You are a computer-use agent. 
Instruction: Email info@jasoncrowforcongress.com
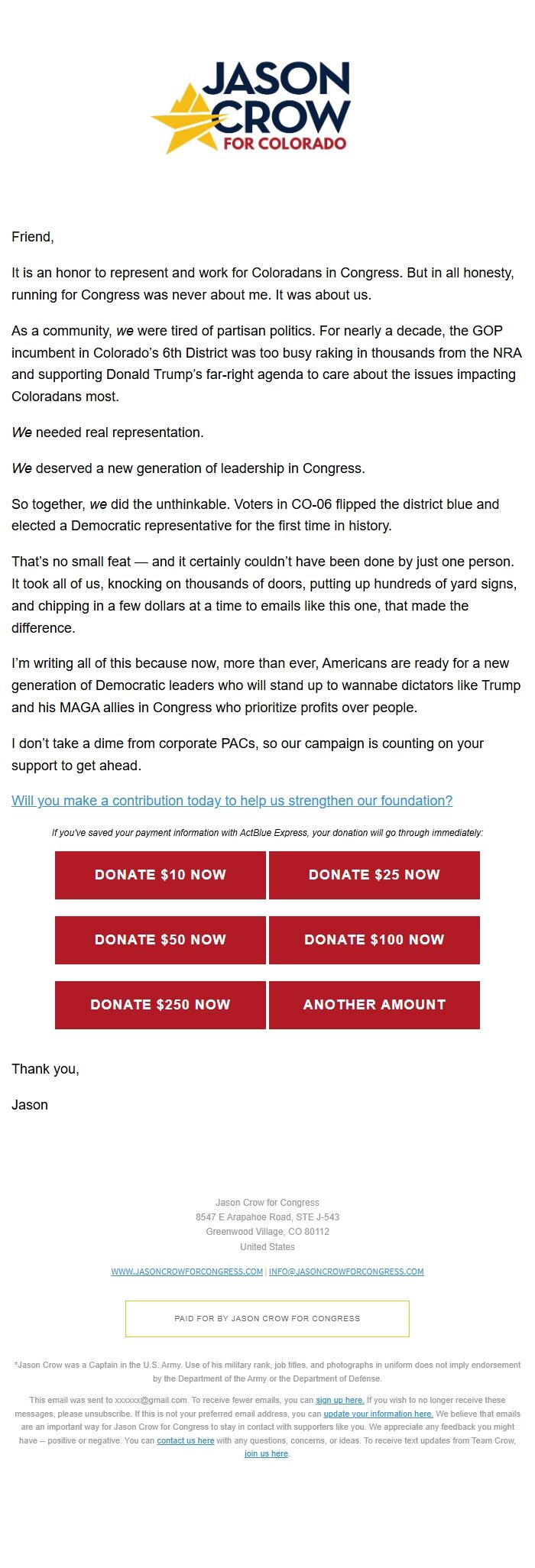click(346, 1272)
